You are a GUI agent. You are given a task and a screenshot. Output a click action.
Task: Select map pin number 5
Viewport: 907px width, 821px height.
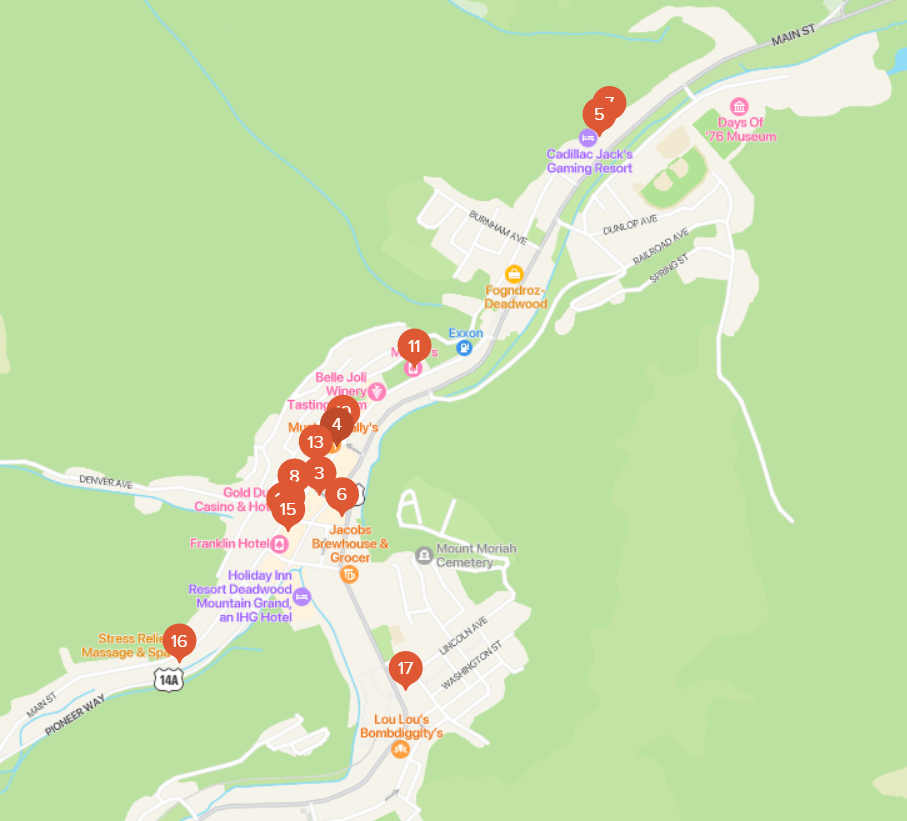point(599,114)
